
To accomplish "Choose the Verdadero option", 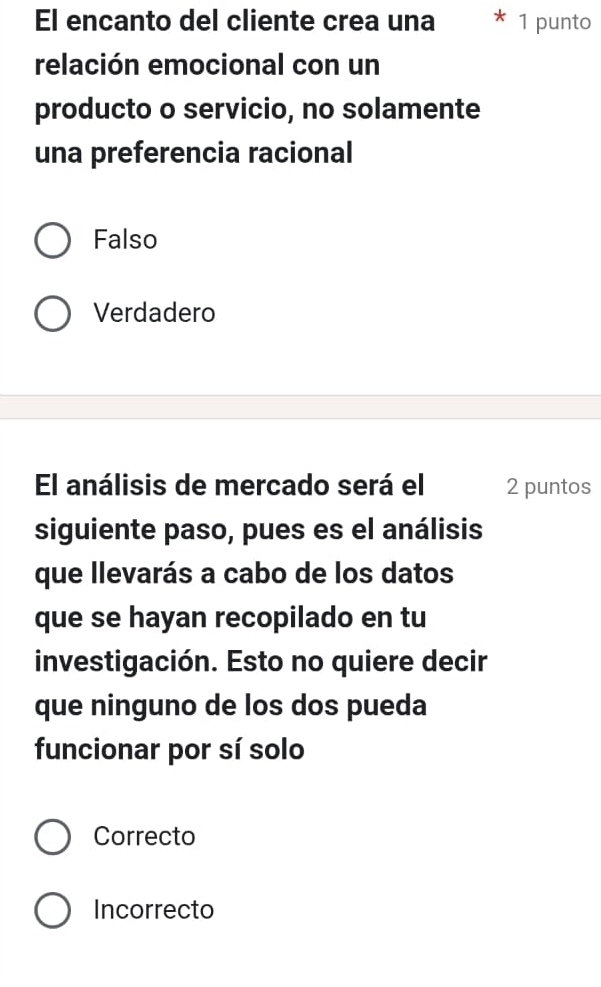I will tap(53, 313).
